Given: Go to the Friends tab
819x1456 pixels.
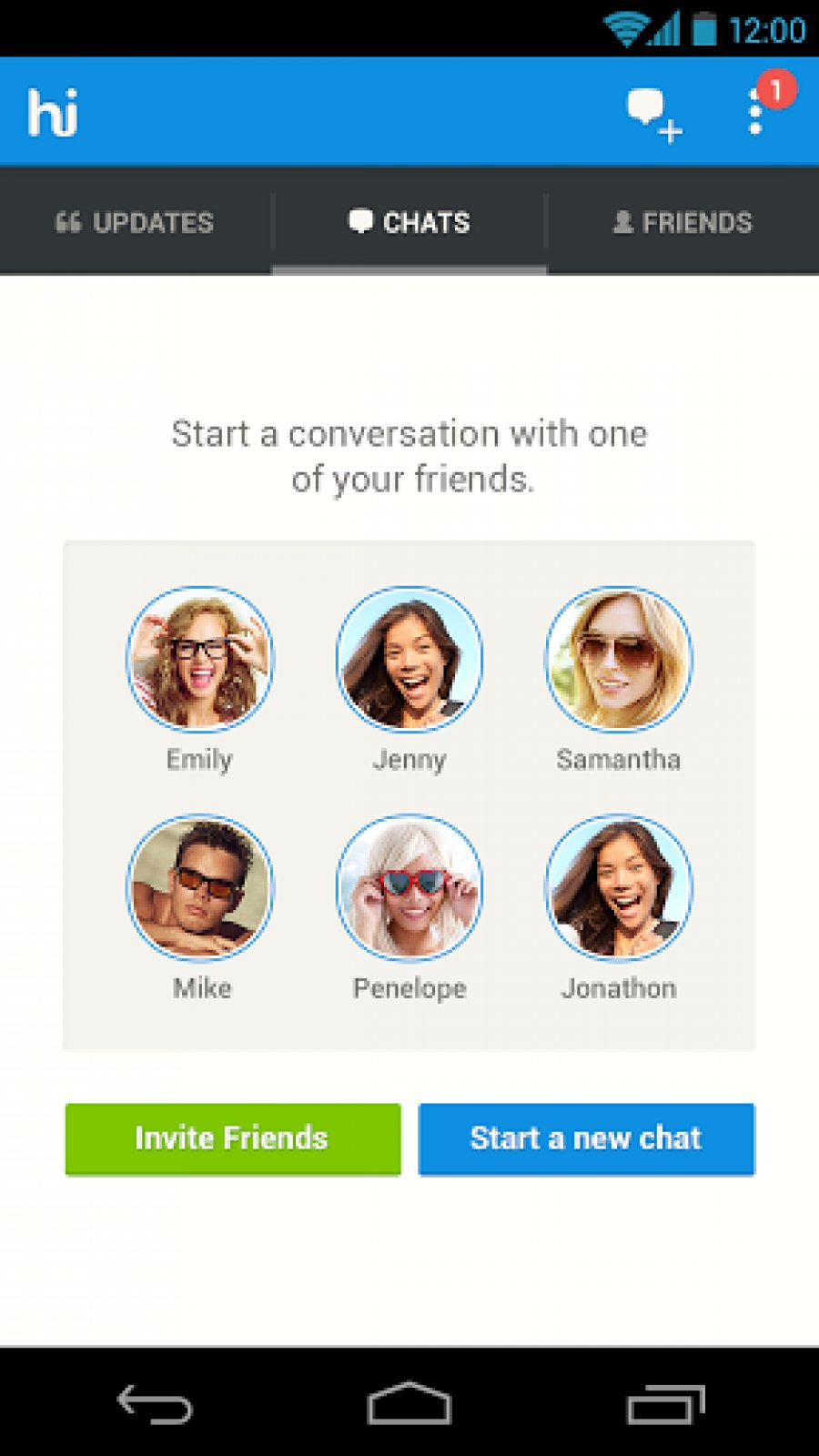Looking at the screenshot, I should [682, 222].
